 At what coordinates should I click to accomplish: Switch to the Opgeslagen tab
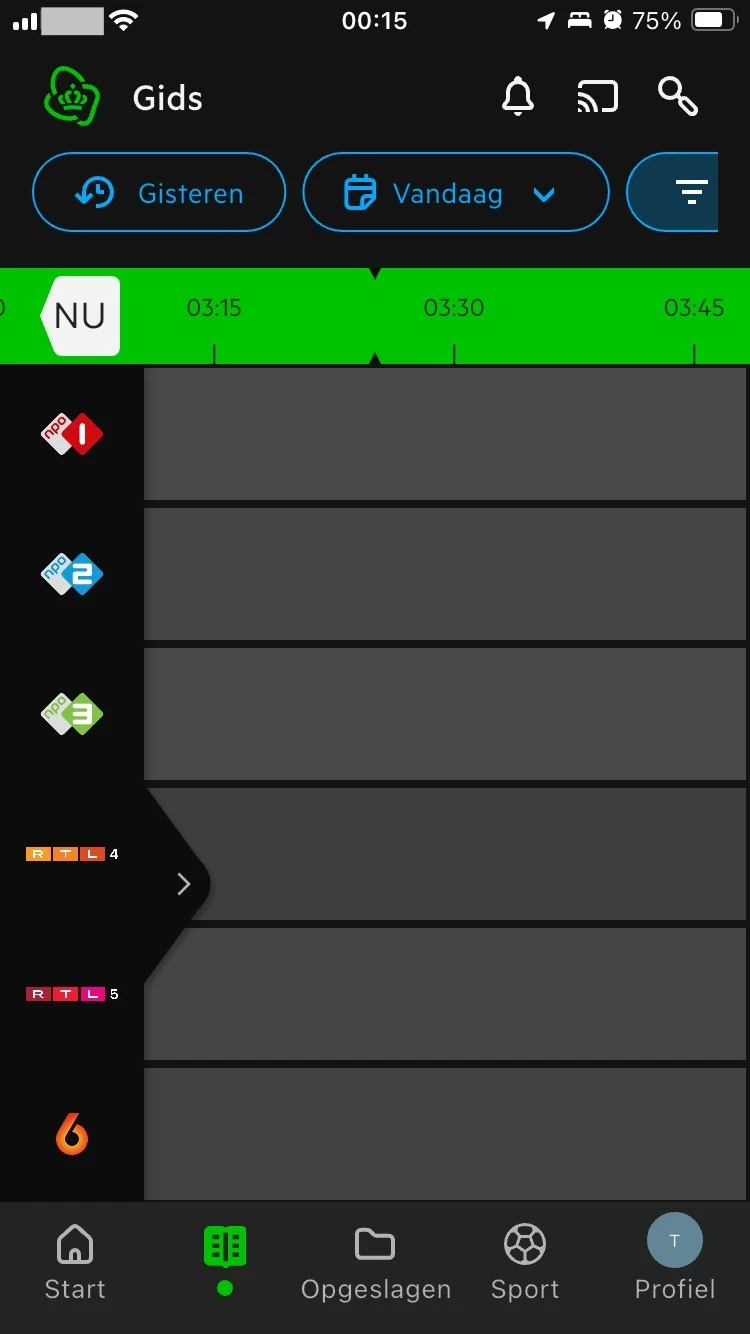pyautogui.click(x=375, y=1262)
